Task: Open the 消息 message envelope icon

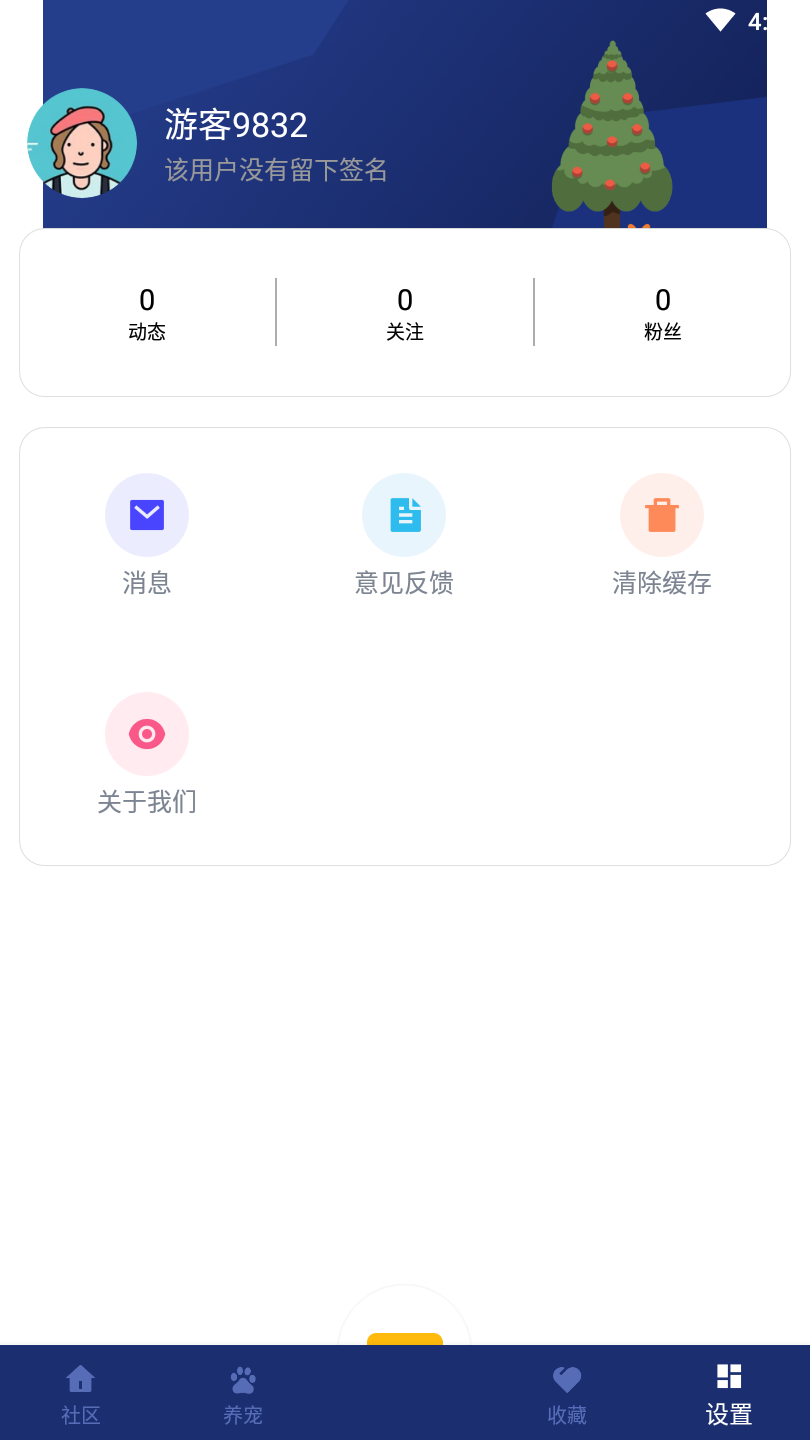Action: click(x=147, y=514)
